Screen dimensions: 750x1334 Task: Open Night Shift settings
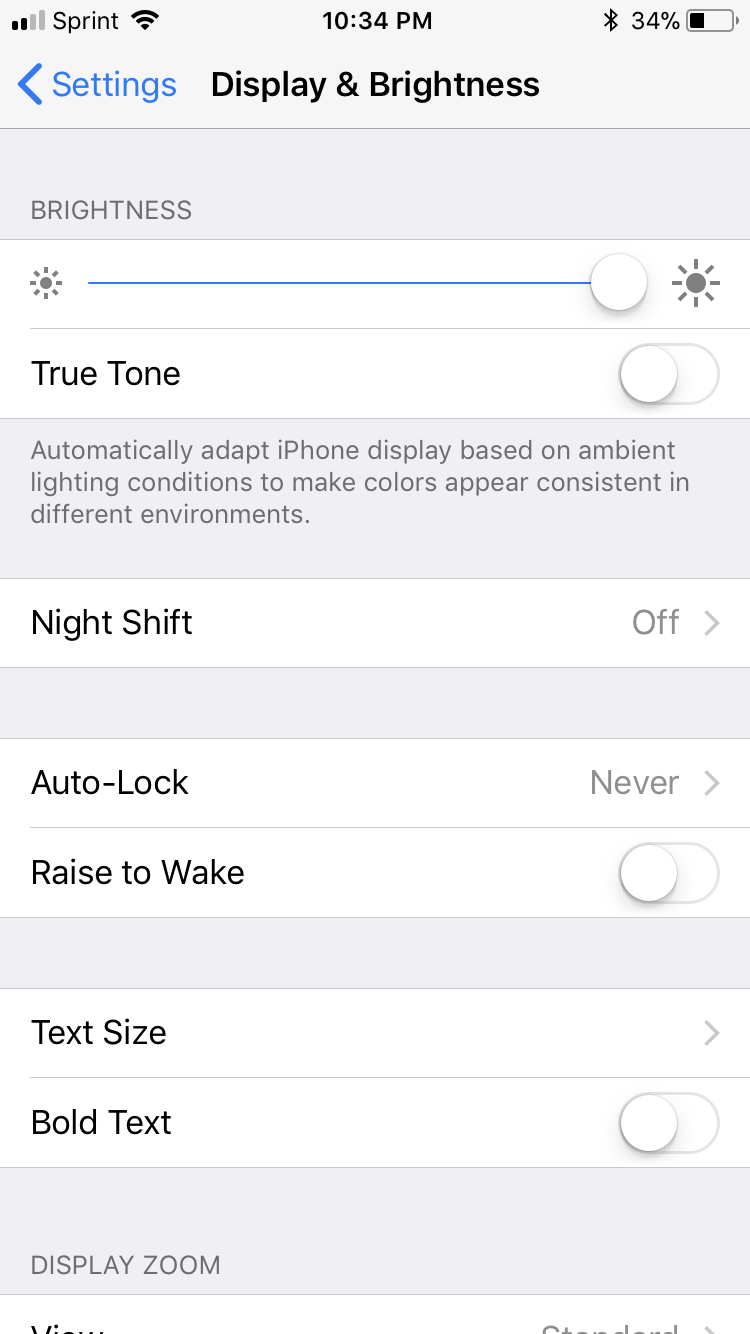[375, 623]
